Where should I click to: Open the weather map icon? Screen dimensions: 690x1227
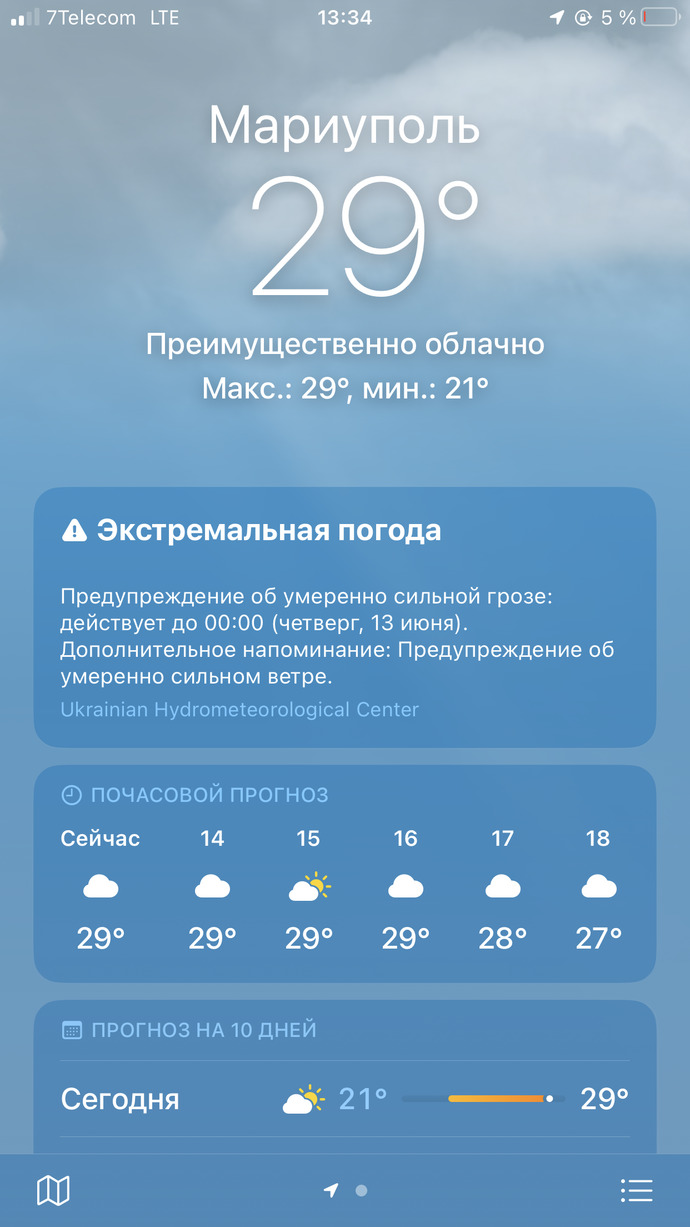[53, 1190]
